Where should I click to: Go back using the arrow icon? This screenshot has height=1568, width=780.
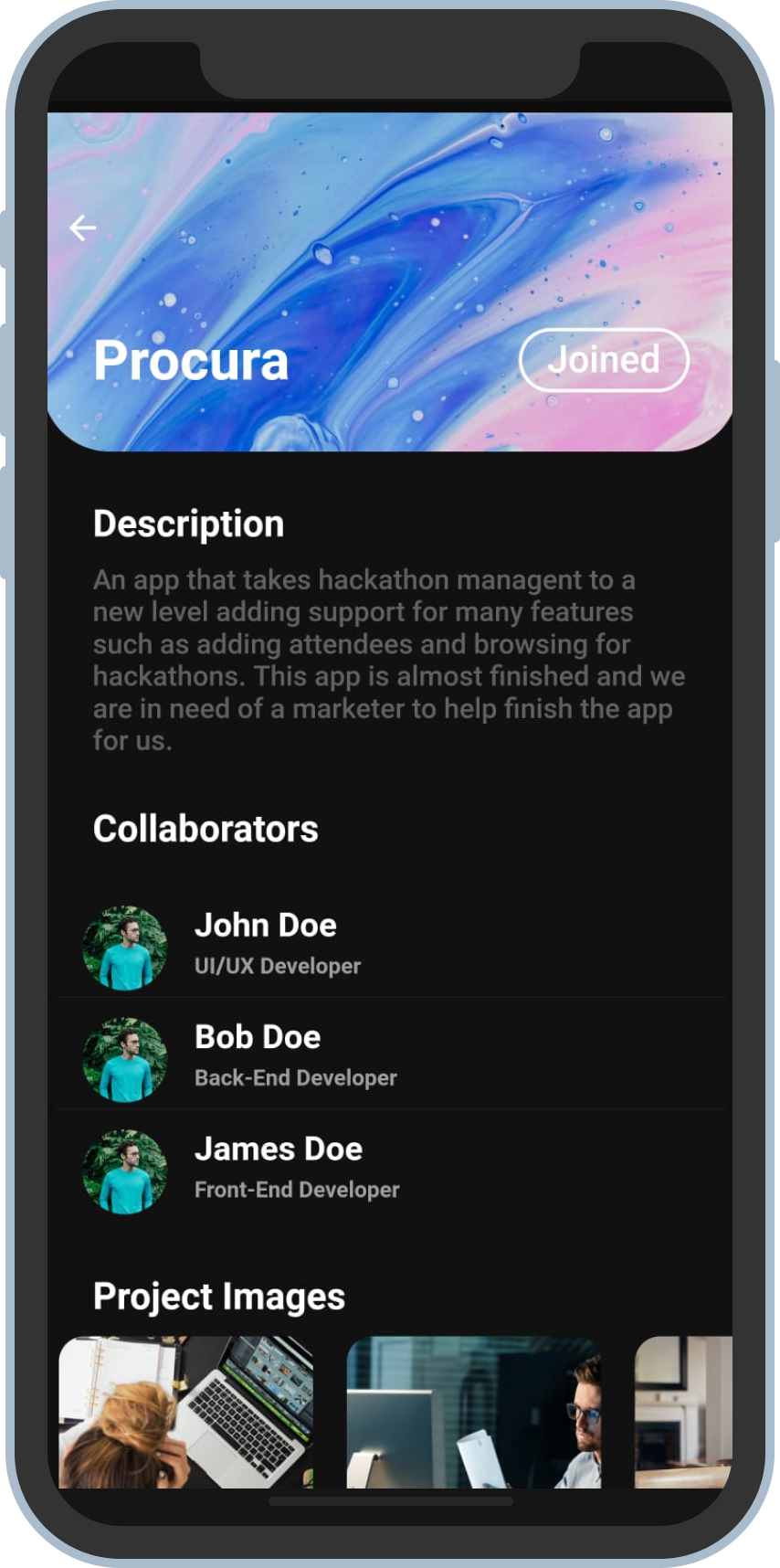coord(83,228)
